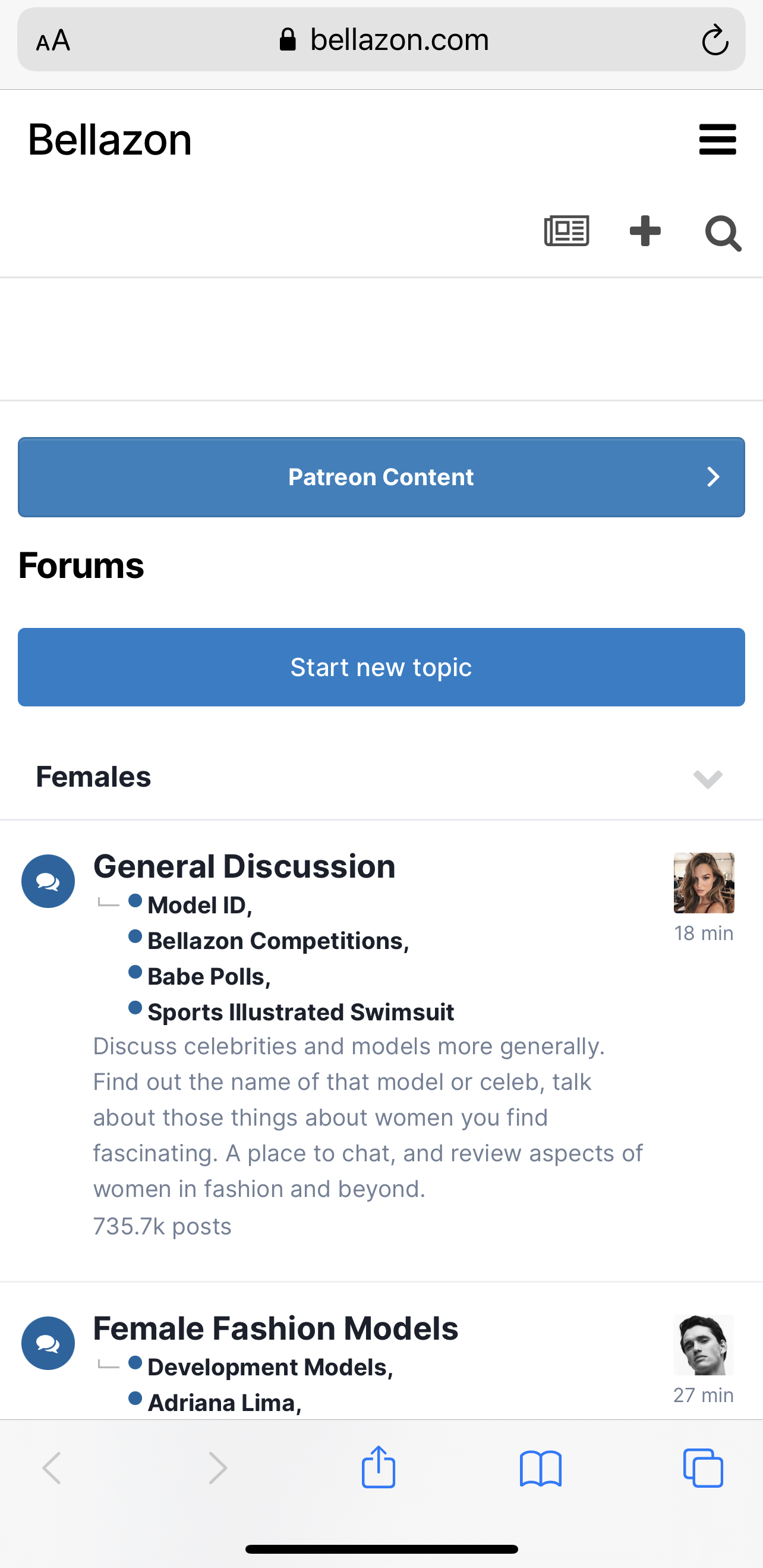The height and width of the screenshot is (1568, 763).
Task: Reload the bellazon.com page
Action: tap(715, 41)
